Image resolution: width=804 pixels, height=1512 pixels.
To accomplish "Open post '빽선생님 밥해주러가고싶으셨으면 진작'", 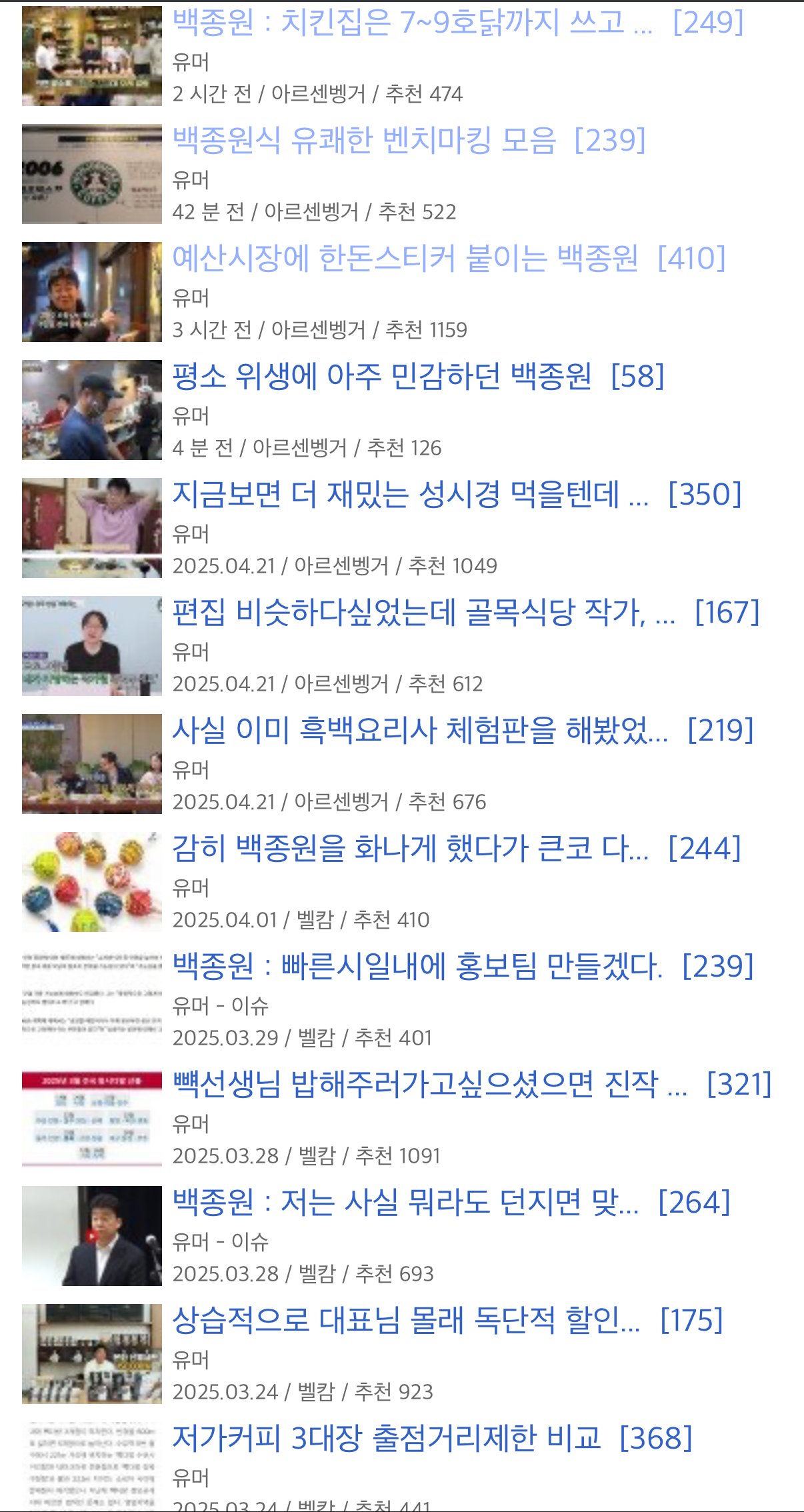I will (429, 1085).
